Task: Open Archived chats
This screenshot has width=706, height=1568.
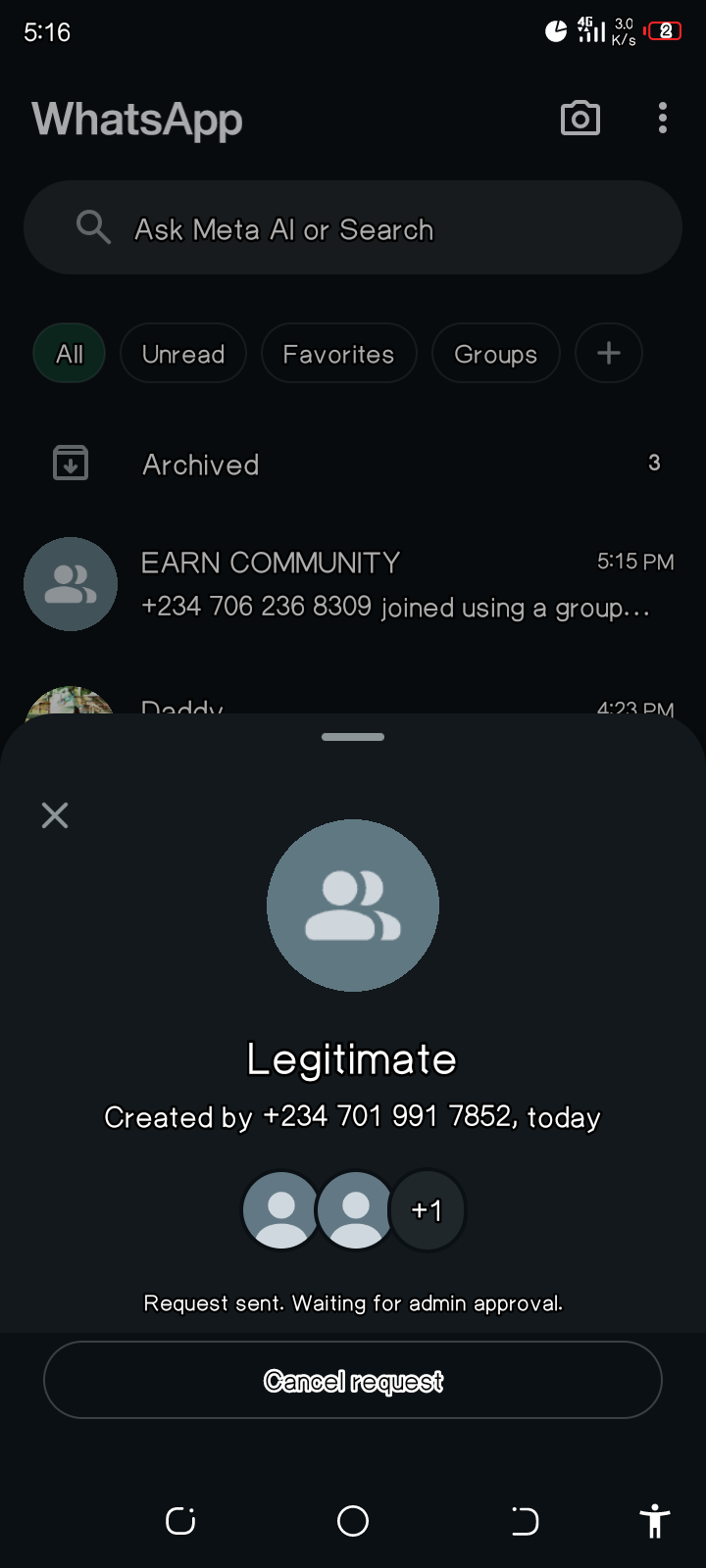Action: pos(353,464)
